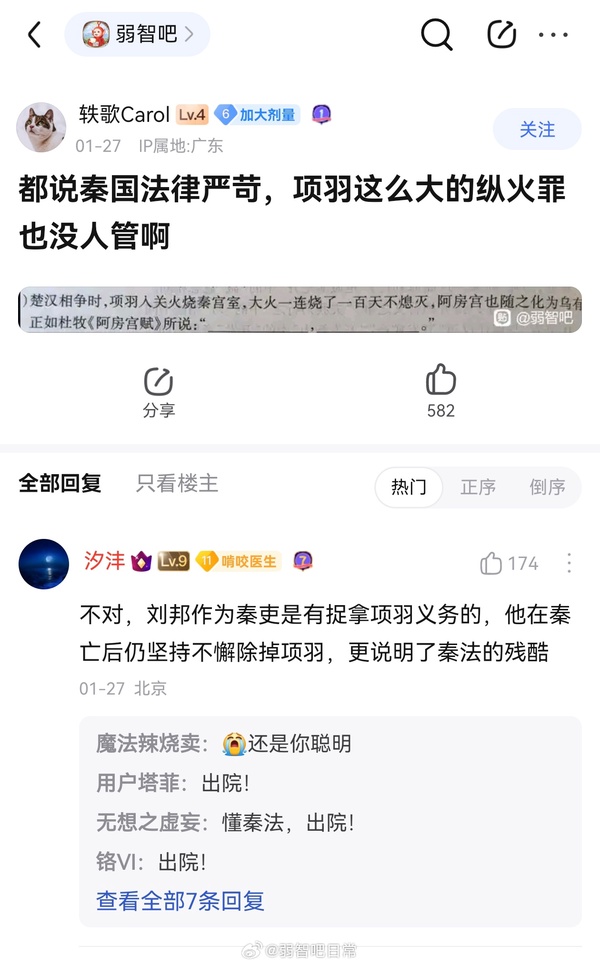This screenshot has height=965, width=600.
Task: Open 汐沣's profile avatar
Action: pyautogui.click(x=44, y=564)
